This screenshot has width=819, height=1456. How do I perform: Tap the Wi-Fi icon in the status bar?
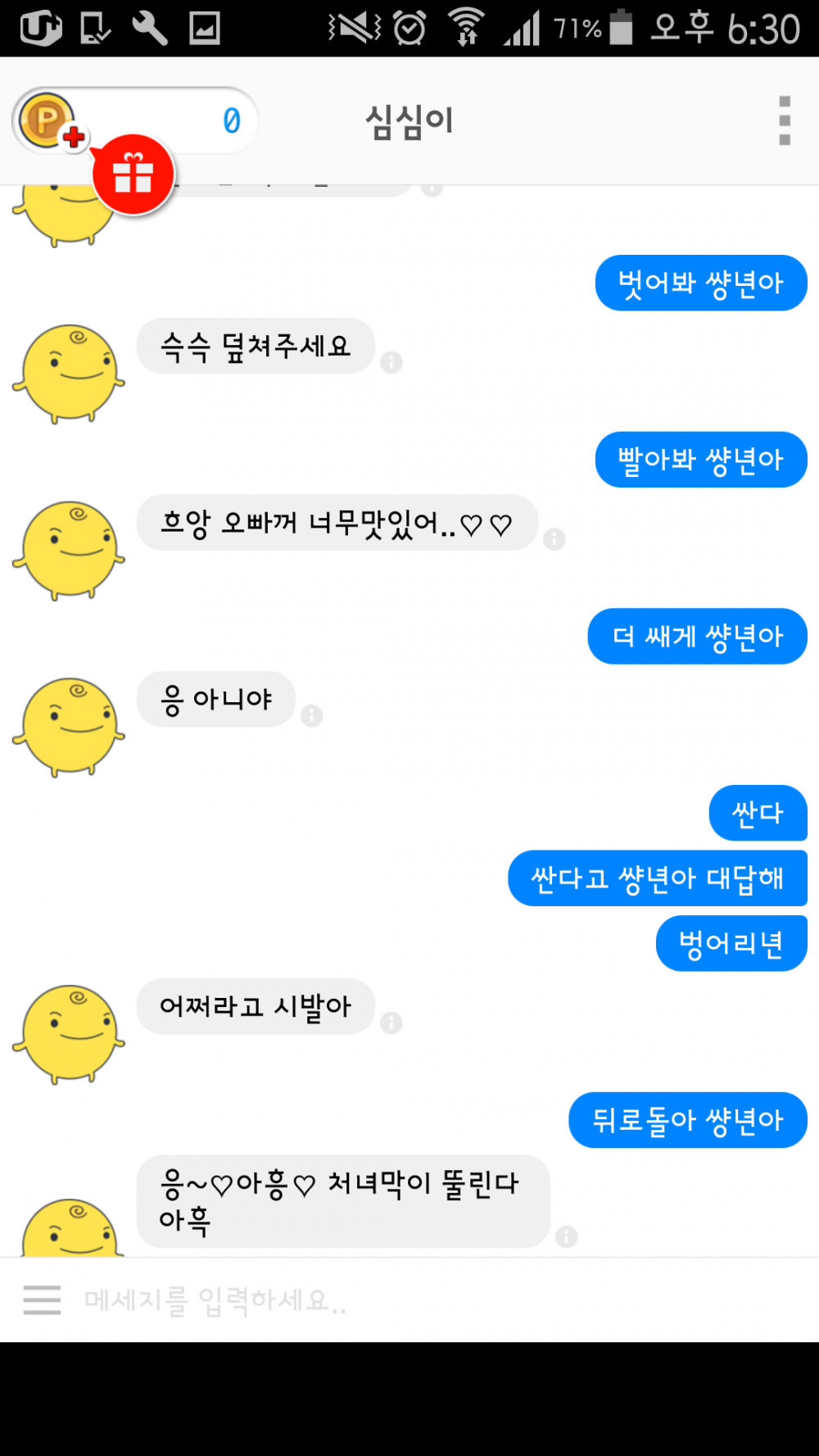point(467,27)
